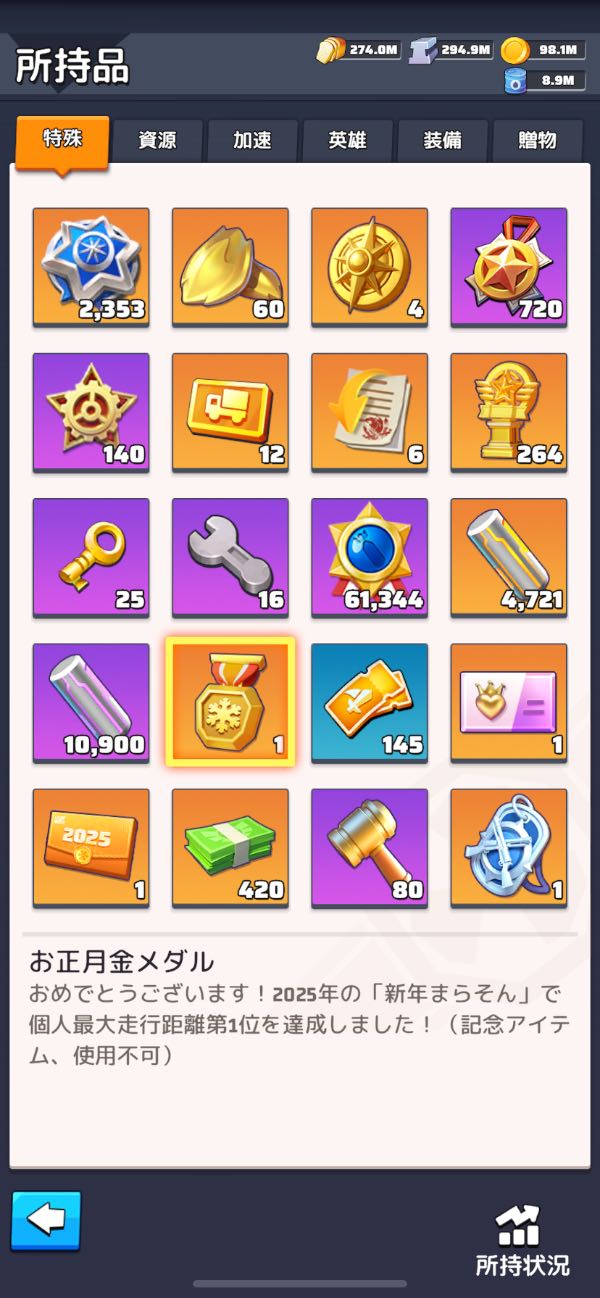Viewport: 600px width, 1298px height.
Task: Choose the golden key item with 25
Action: (x=91, y=556)
